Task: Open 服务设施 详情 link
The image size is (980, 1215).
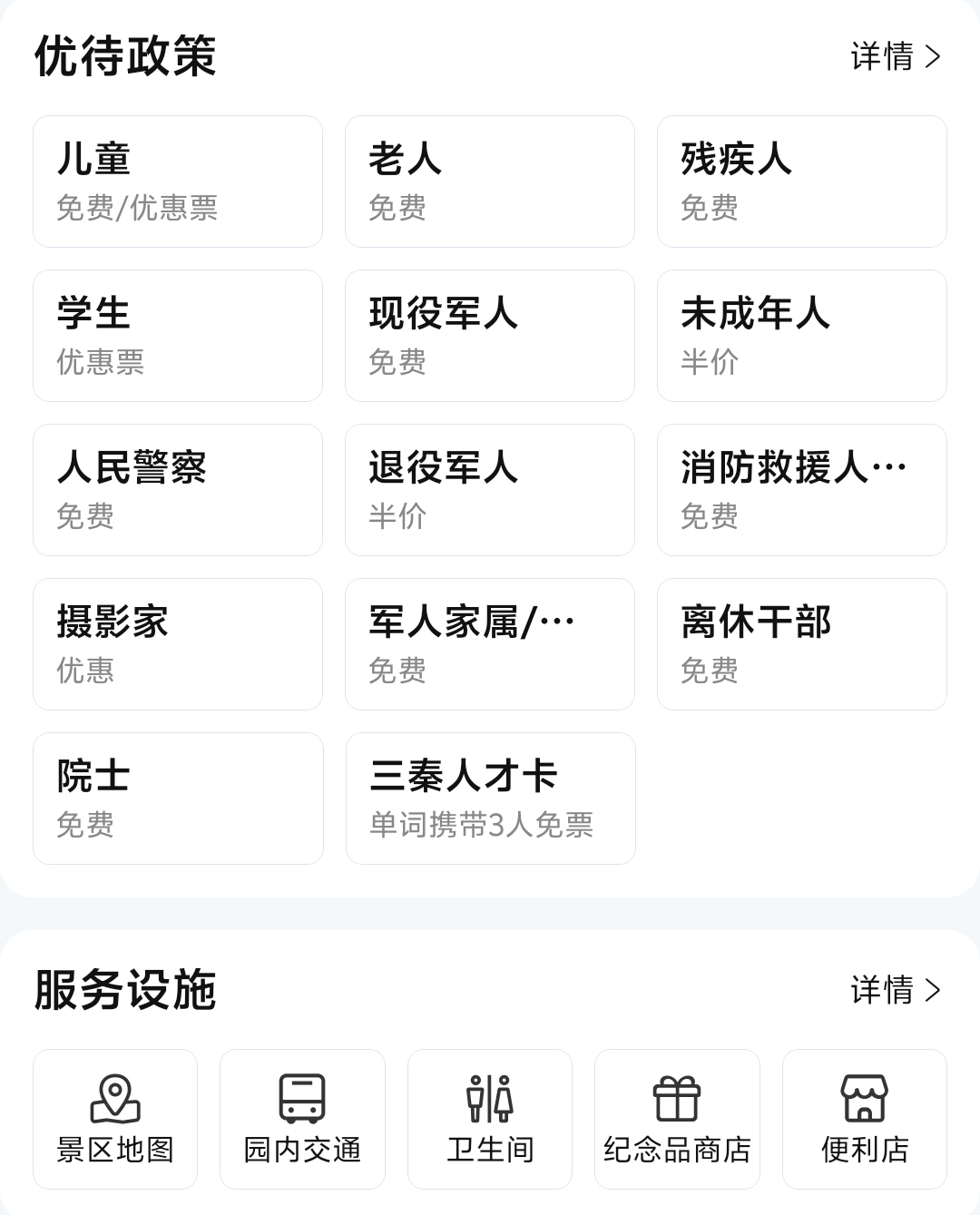Action: pyautogui.click(x=895, y=989)
